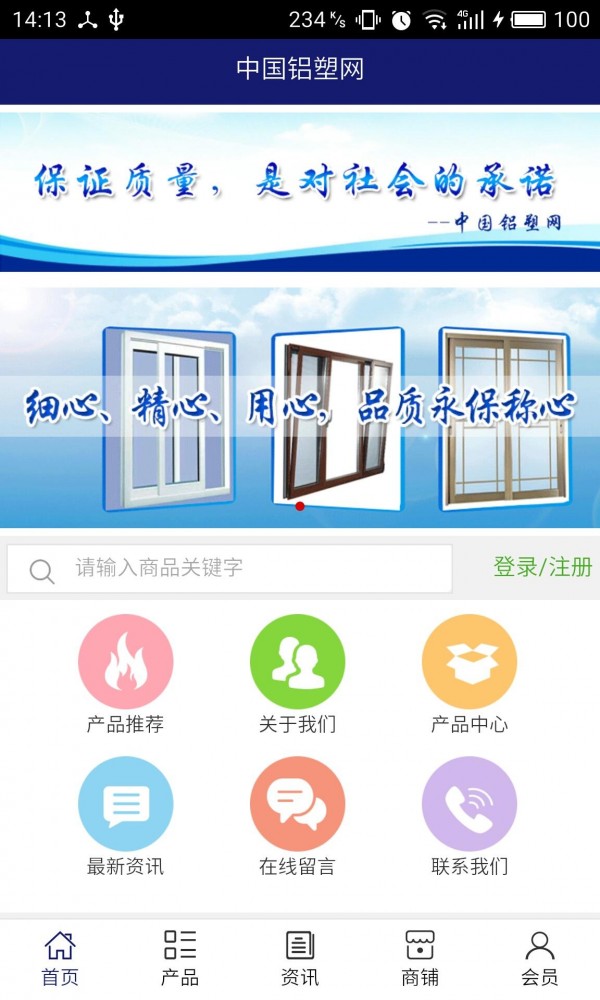Switch to the 商铺 shops tab
Image resolution: width=600 pixels, height=1000 pixels.
tap(420, 958)
